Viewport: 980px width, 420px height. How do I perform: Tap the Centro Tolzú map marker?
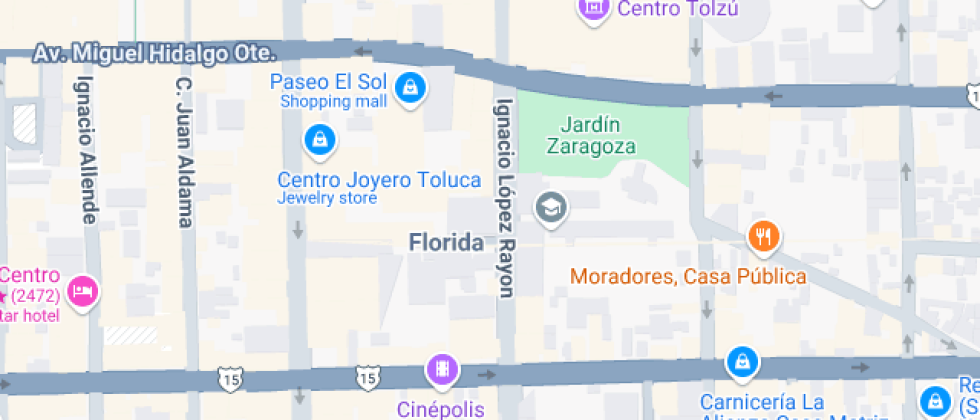tap(595, 9)
